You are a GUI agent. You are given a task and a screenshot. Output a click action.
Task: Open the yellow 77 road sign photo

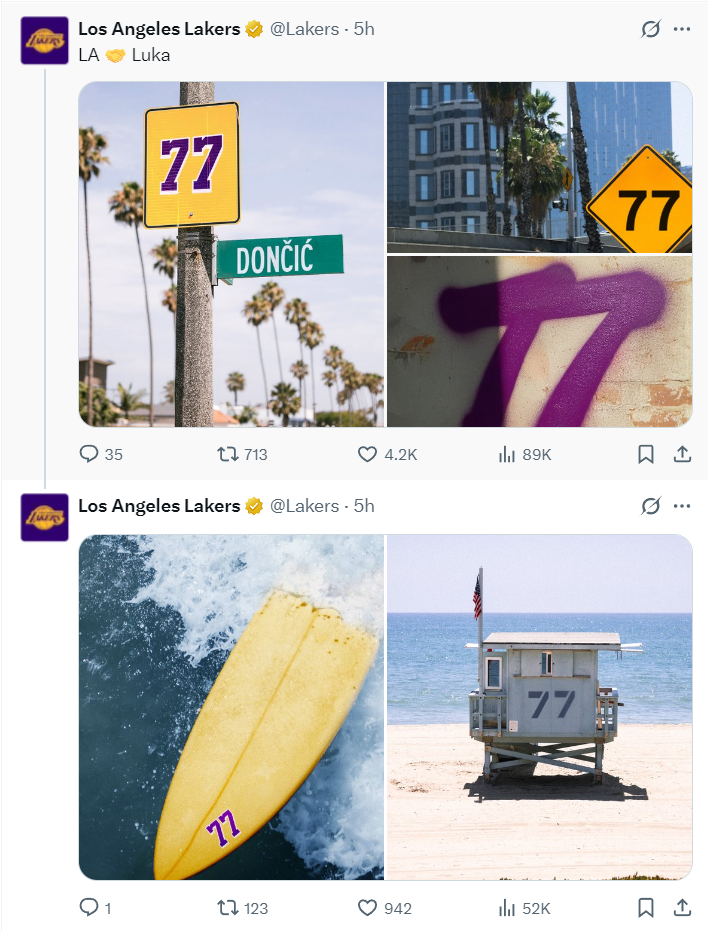(539, 167)
